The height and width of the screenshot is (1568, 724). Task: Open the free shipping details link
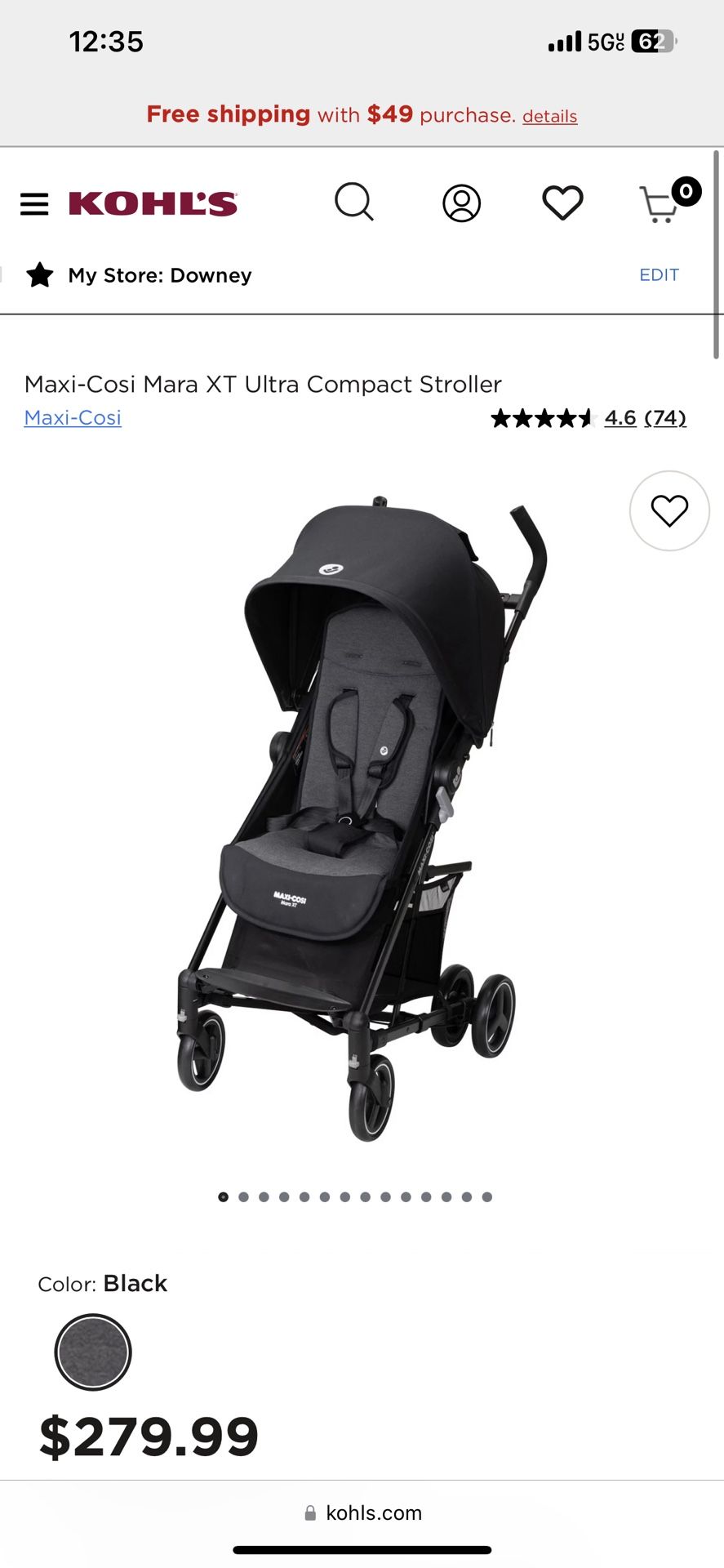click(x=549, y=115)
